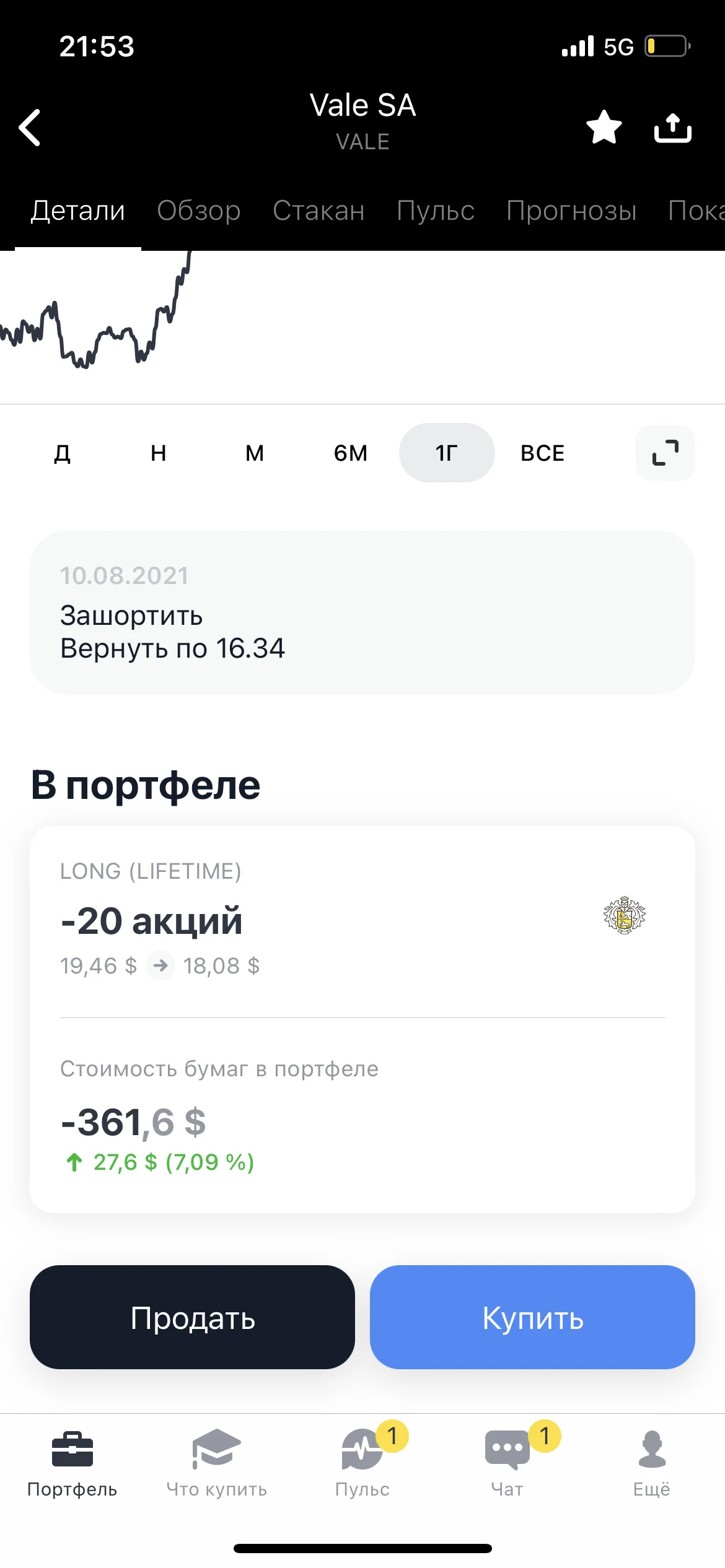Toggle the favorite star for Vale SA
725x1568 pixels.
[604, 127]
